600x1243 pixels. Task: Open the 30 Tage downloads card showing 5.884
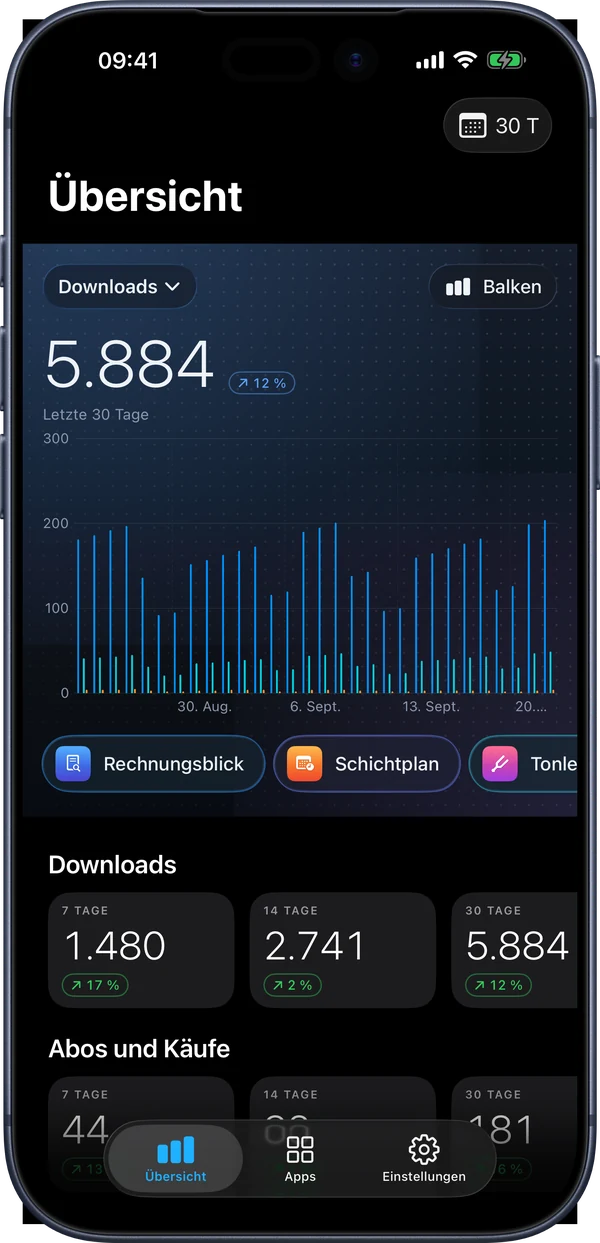(x=514, y=950)
